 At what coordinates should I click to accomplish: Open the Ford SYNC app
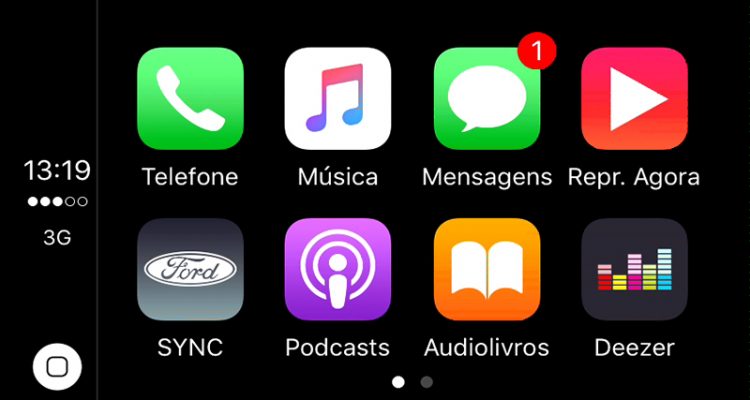point(190,270)
